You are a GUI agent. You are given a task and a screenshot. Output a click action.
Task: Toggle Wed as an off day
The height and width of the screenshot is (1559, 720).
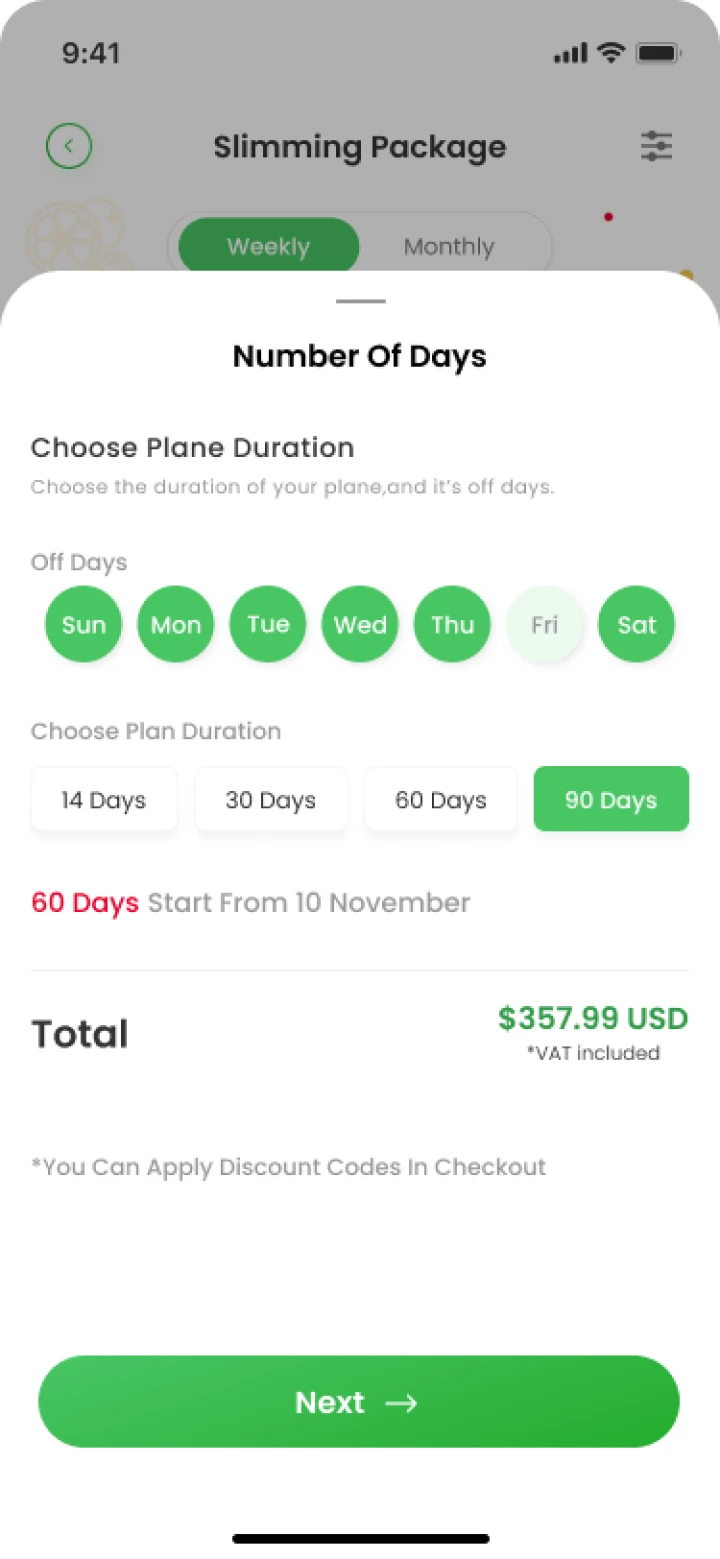point(360,624)
